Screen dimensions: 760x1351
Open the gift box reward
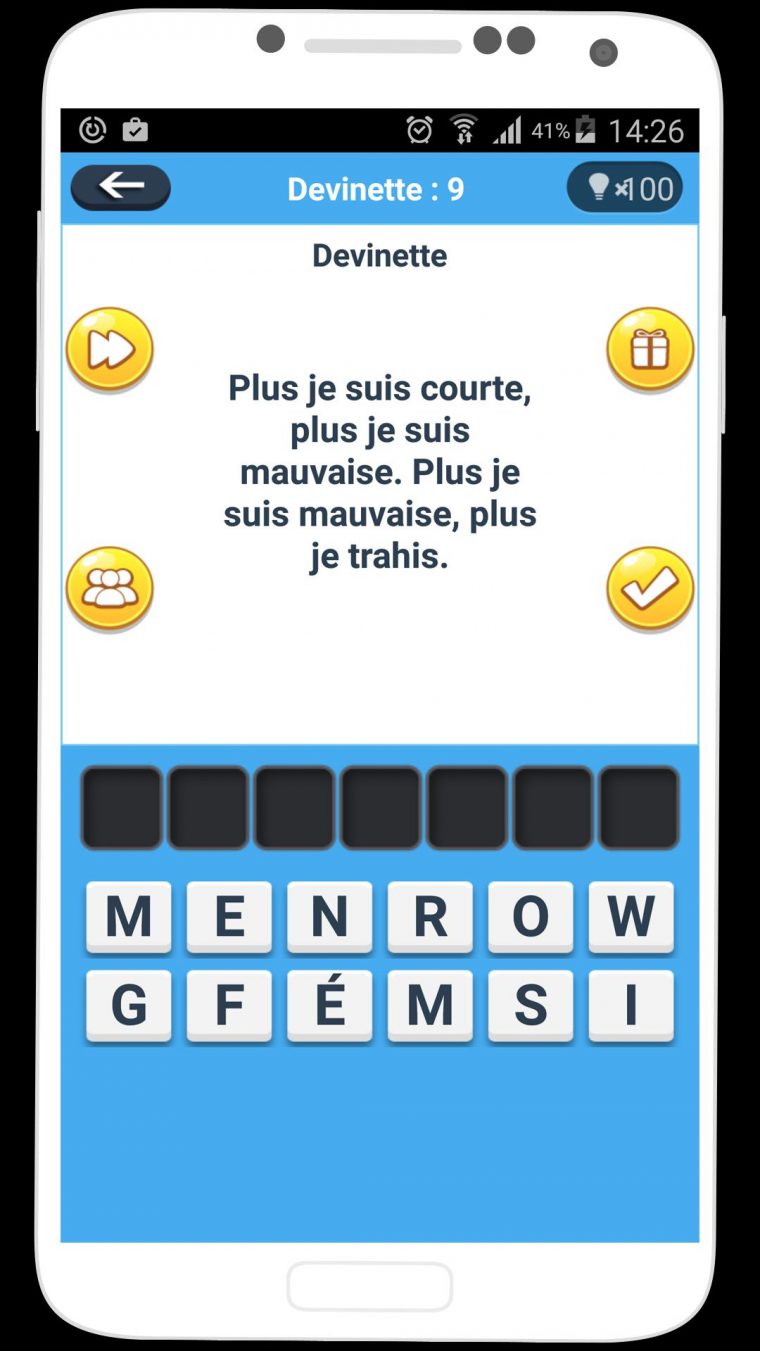[650, 349]
